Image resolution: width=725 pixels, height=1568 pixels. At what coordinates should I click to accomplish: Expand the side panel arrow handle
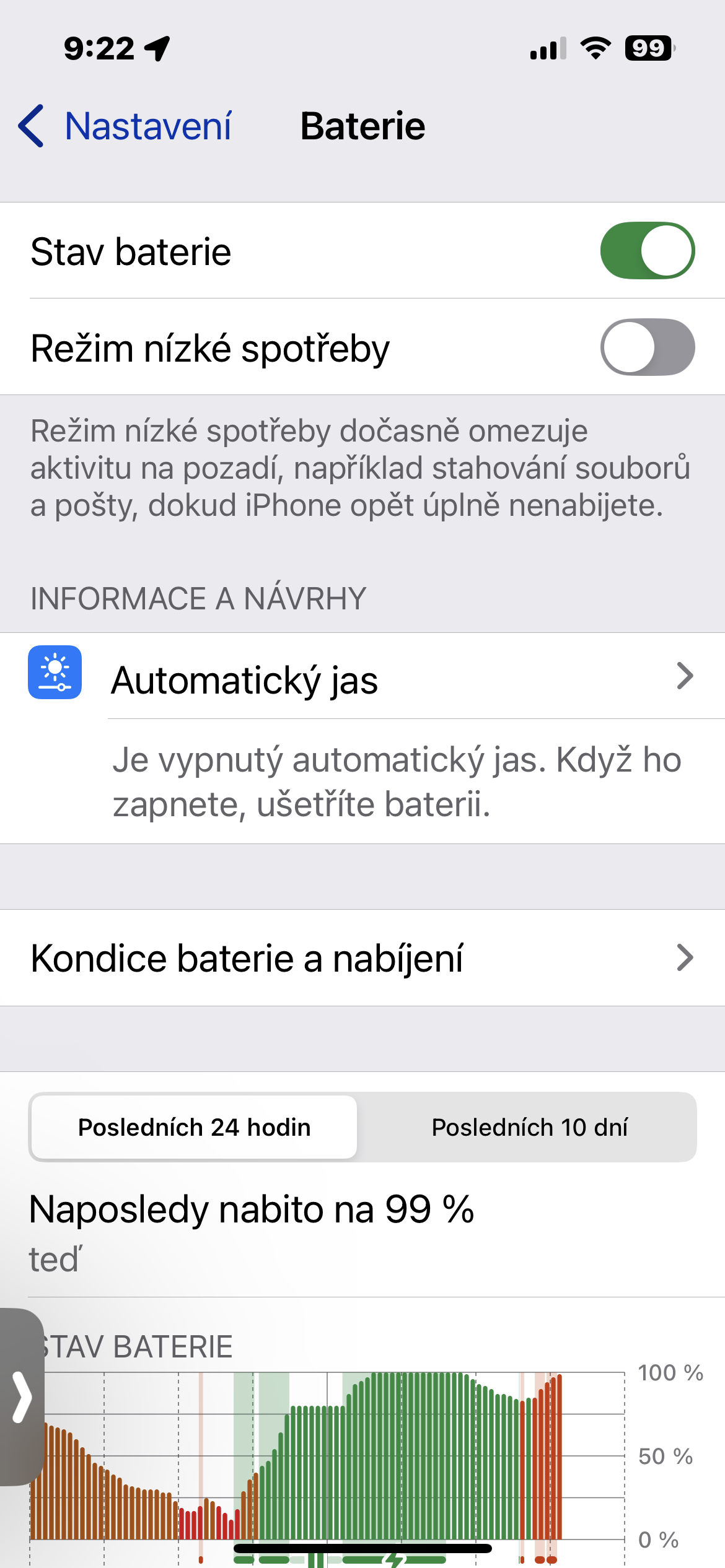click(x=22, y=1396)
